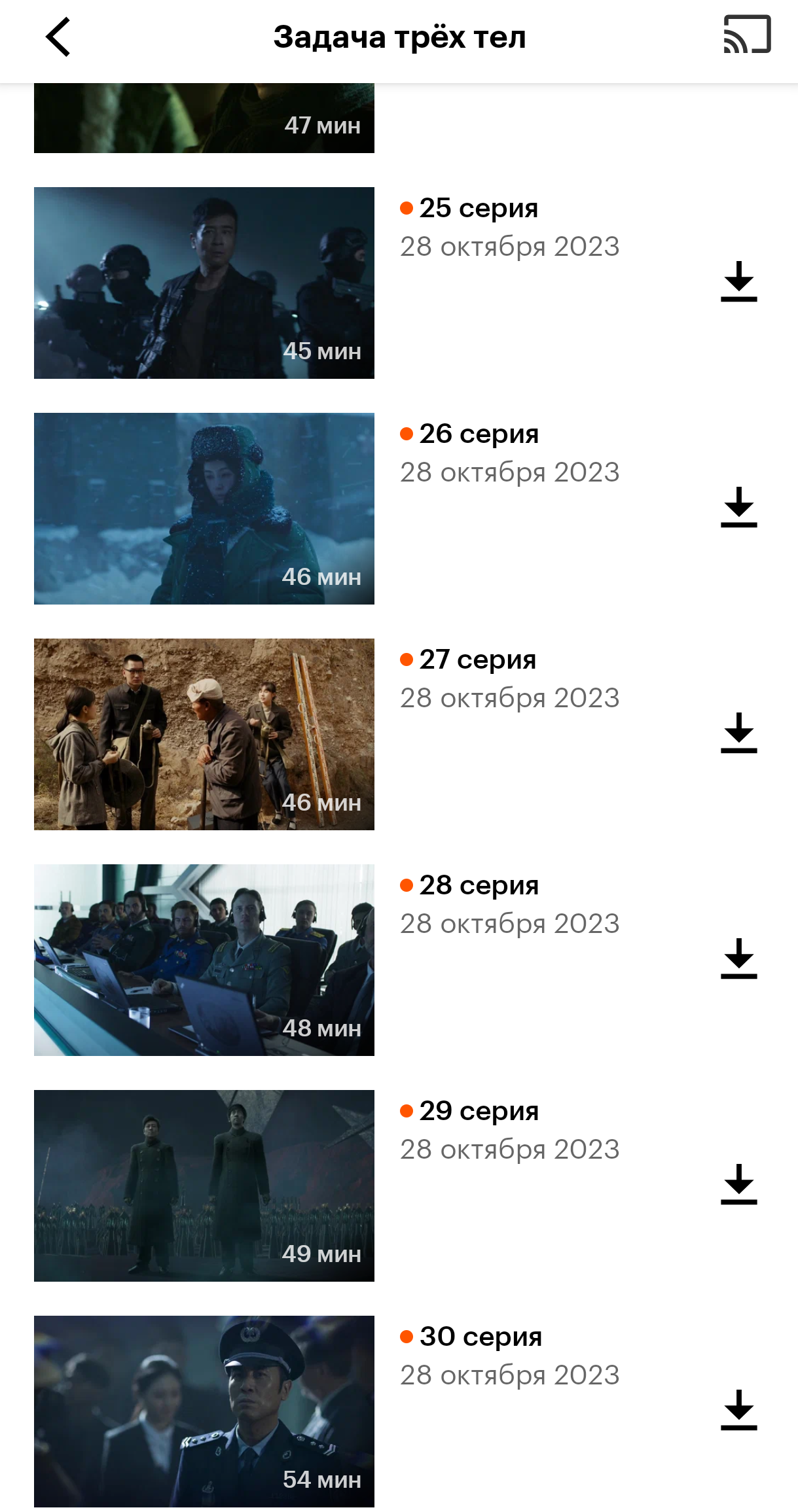Viewport: 798px width, 1512px height.
Task: Download 27 серия
Action: point(738,733)
